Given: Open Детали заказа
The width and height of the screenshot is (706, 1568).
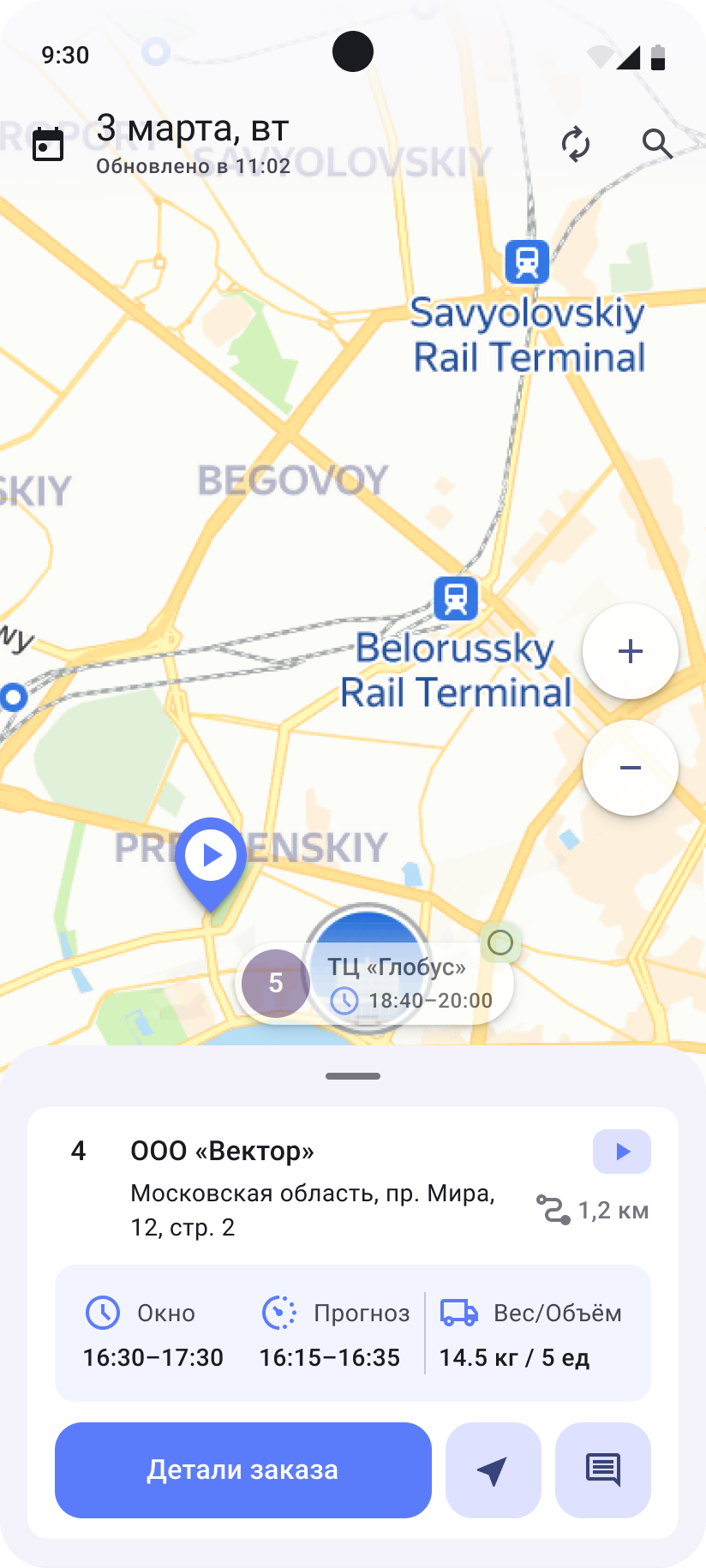Looking at the screenshot, I should click(x=243, y=1470).
